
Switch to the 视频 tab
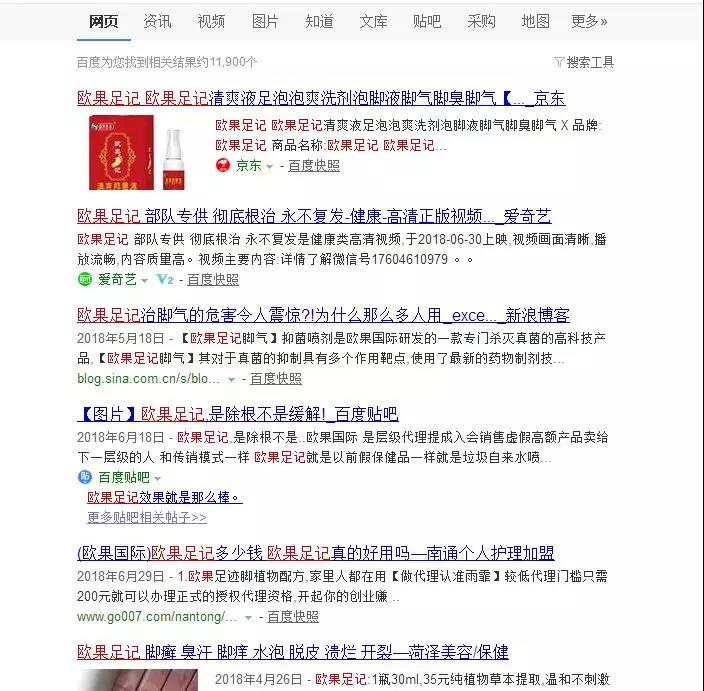(x=211, y=21)
